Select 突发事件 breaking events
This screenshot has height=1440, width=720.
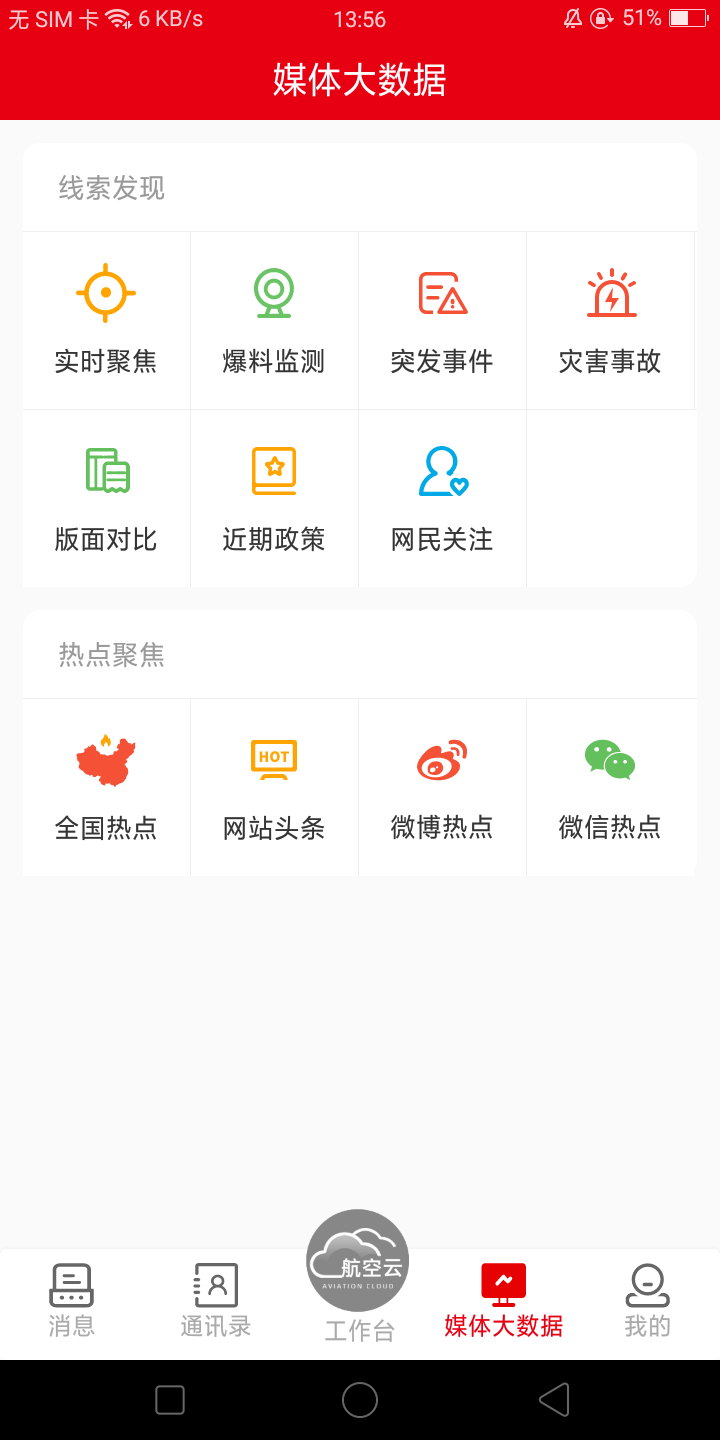coord(442,320)
